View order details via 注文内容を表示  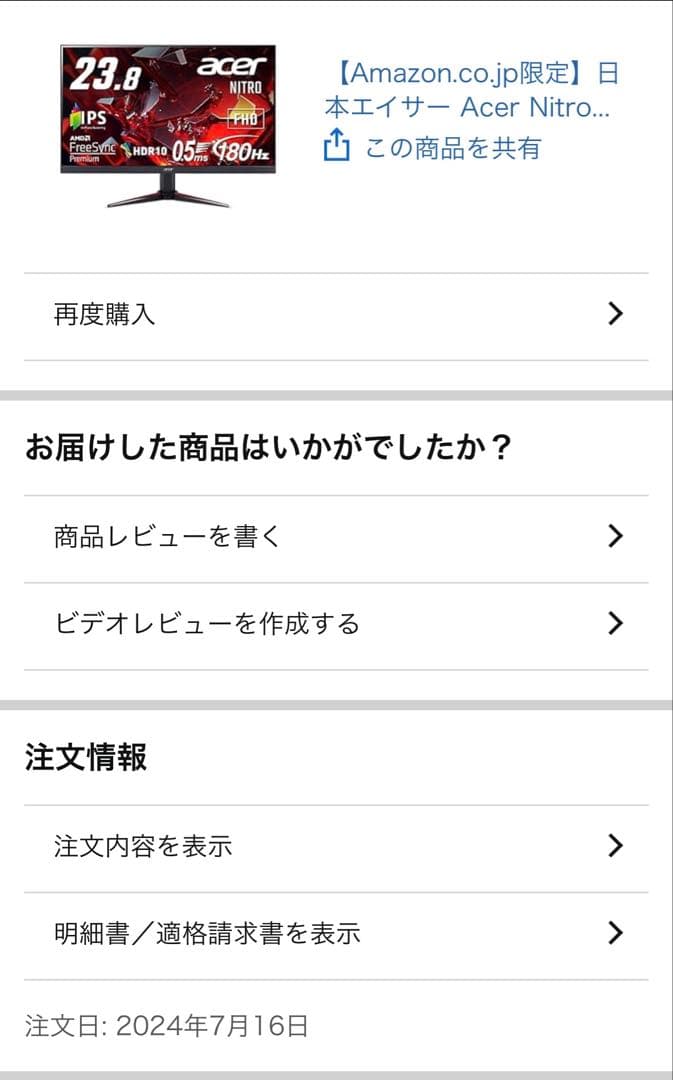point(336,847)
